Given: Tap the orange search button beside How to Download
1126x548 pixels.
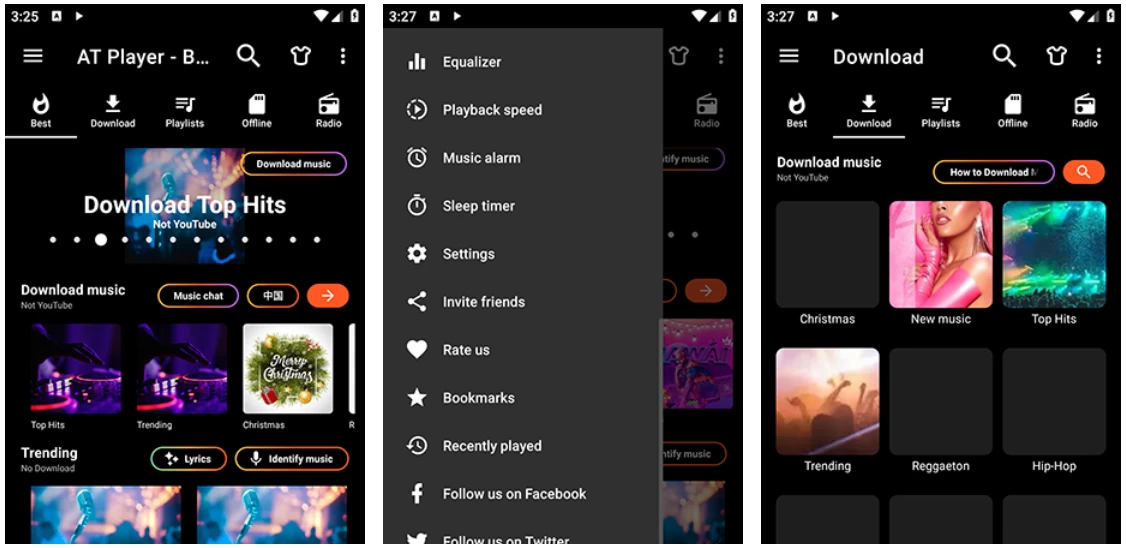Looking at the screenshot, I should (1084, 172).
